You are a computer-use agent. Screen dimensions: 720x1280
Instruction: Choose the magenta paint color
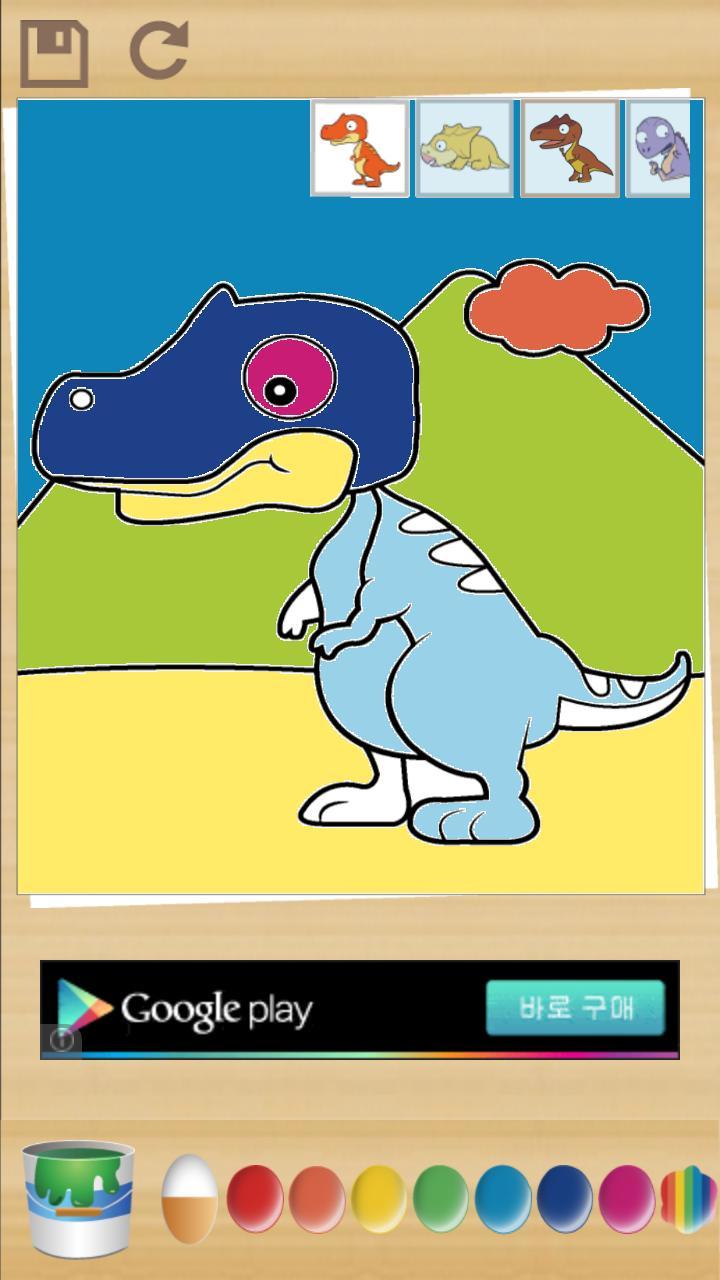tap(627, 1198)
